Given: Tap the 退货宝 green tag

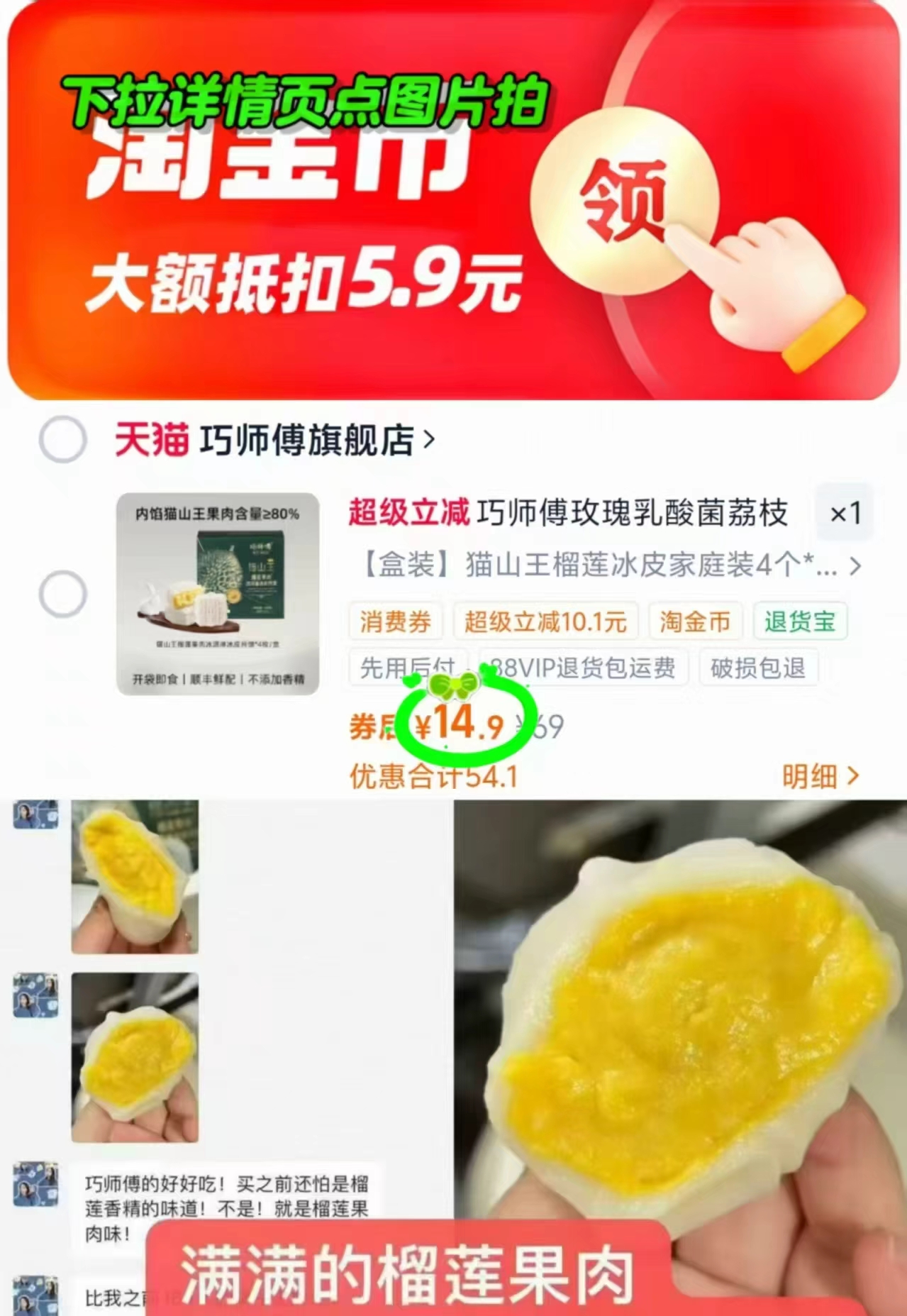Looking at the screenshot, I should (x=800, y=622).
